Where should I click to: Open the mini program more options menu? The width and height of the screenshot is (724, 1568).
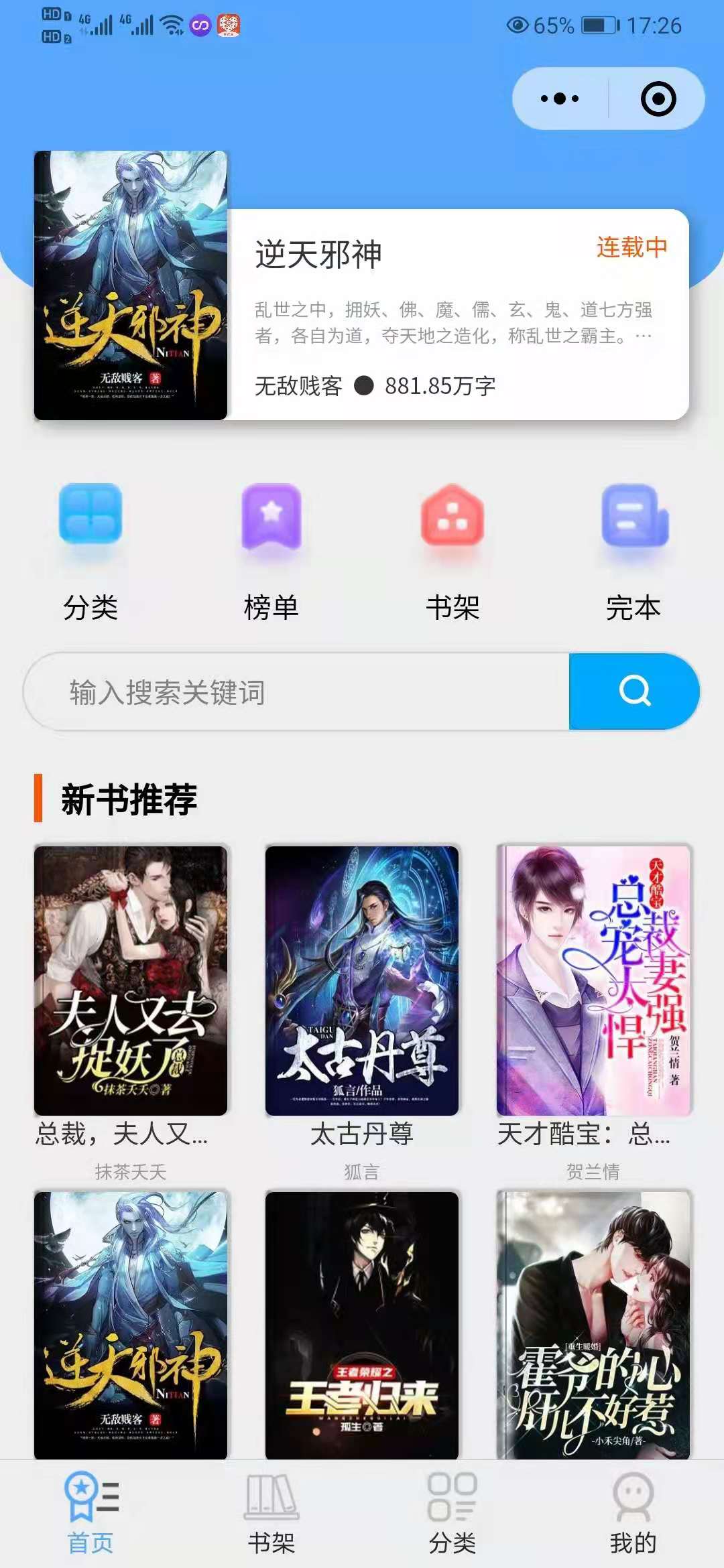(x=560, y=99)
